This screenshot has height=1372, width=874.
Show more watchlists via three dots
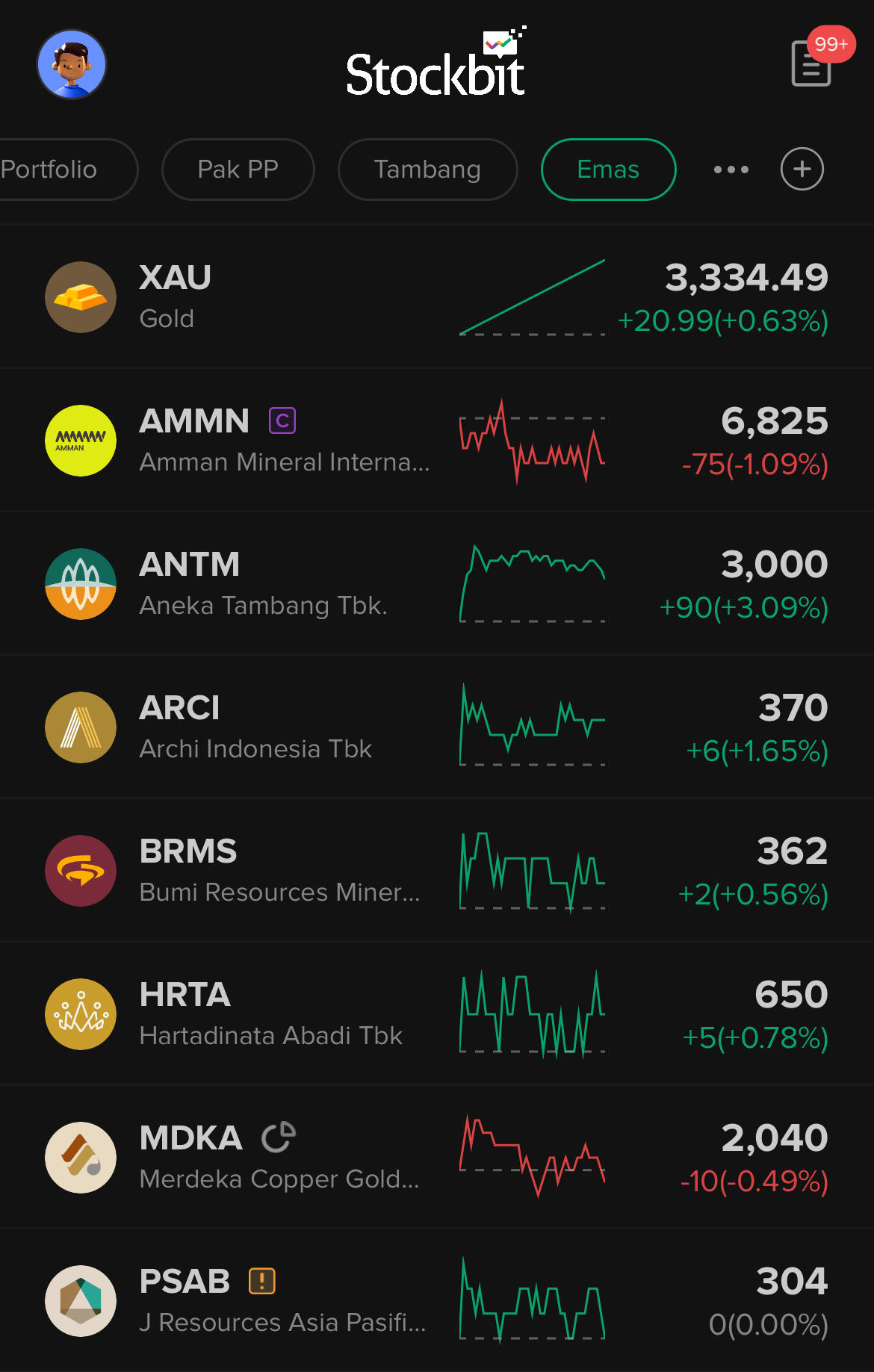pos(731,170)
